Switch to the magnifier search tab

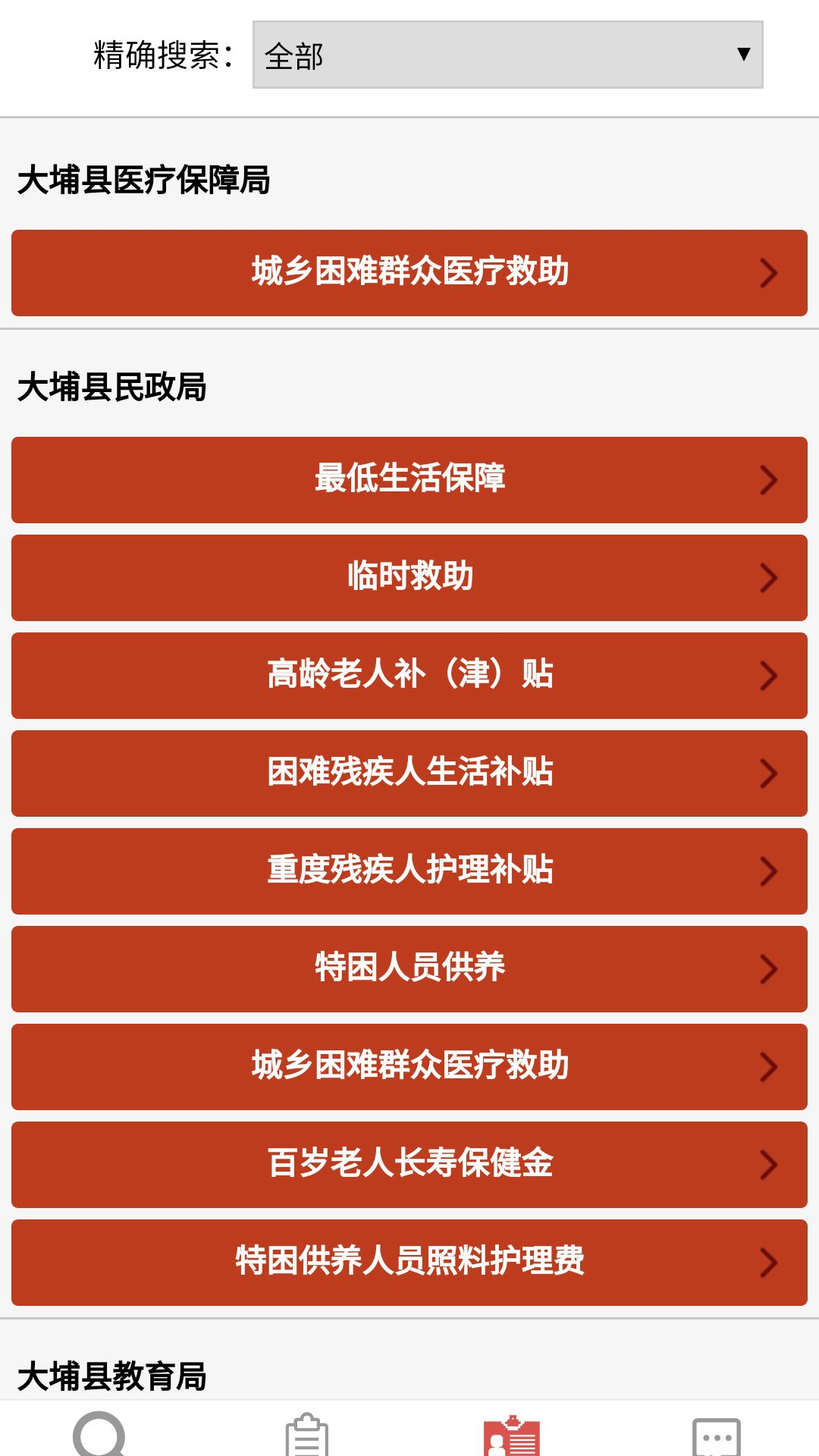(x=99, y=1433)
